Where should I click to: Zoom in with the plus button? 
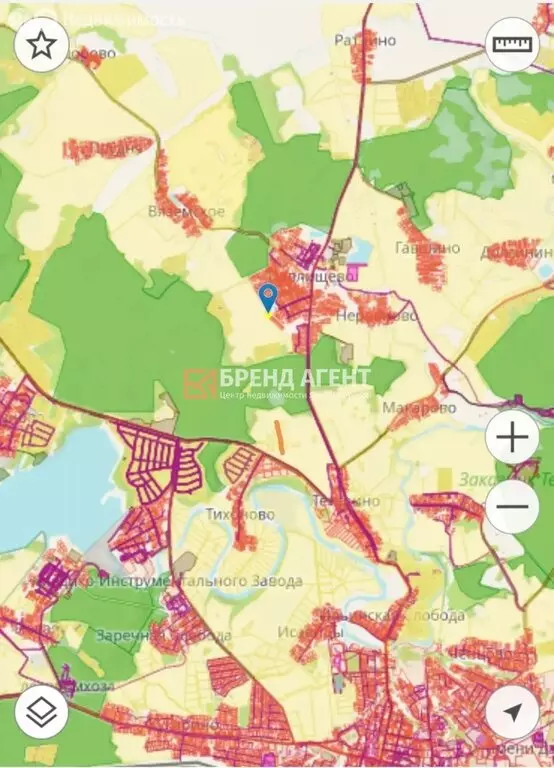[x=512, y=437]
